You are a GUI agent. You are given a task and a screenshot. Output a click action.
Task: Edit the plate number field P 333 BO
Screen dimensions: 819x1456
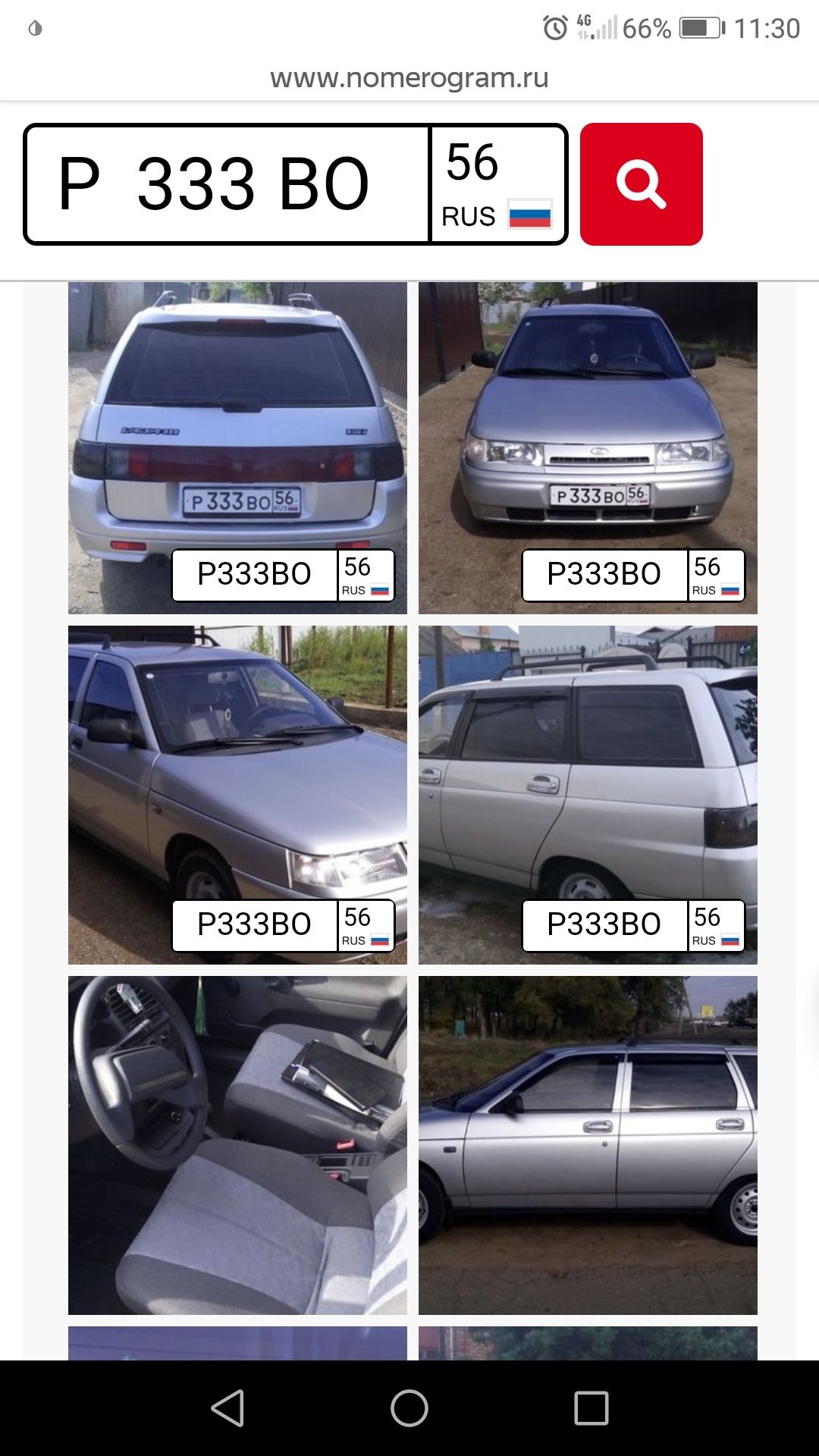(227, 184)
